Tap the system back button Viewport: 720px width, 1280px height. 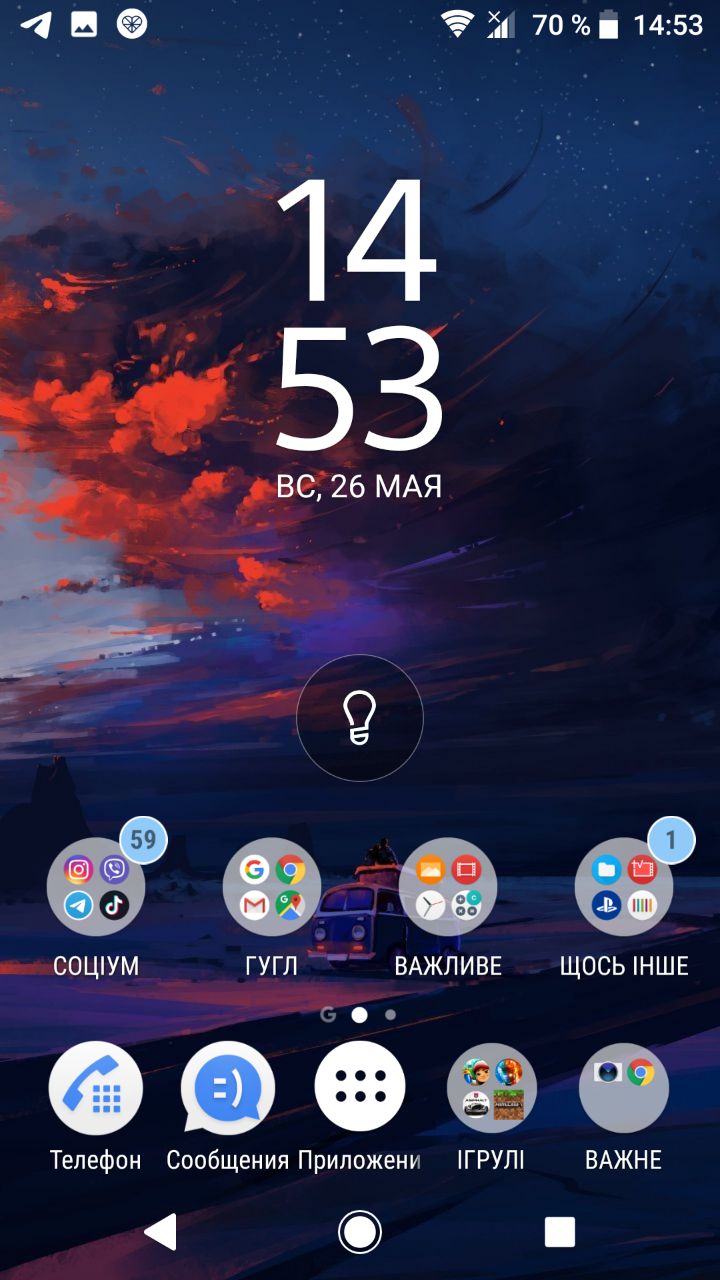point(160,1232)
